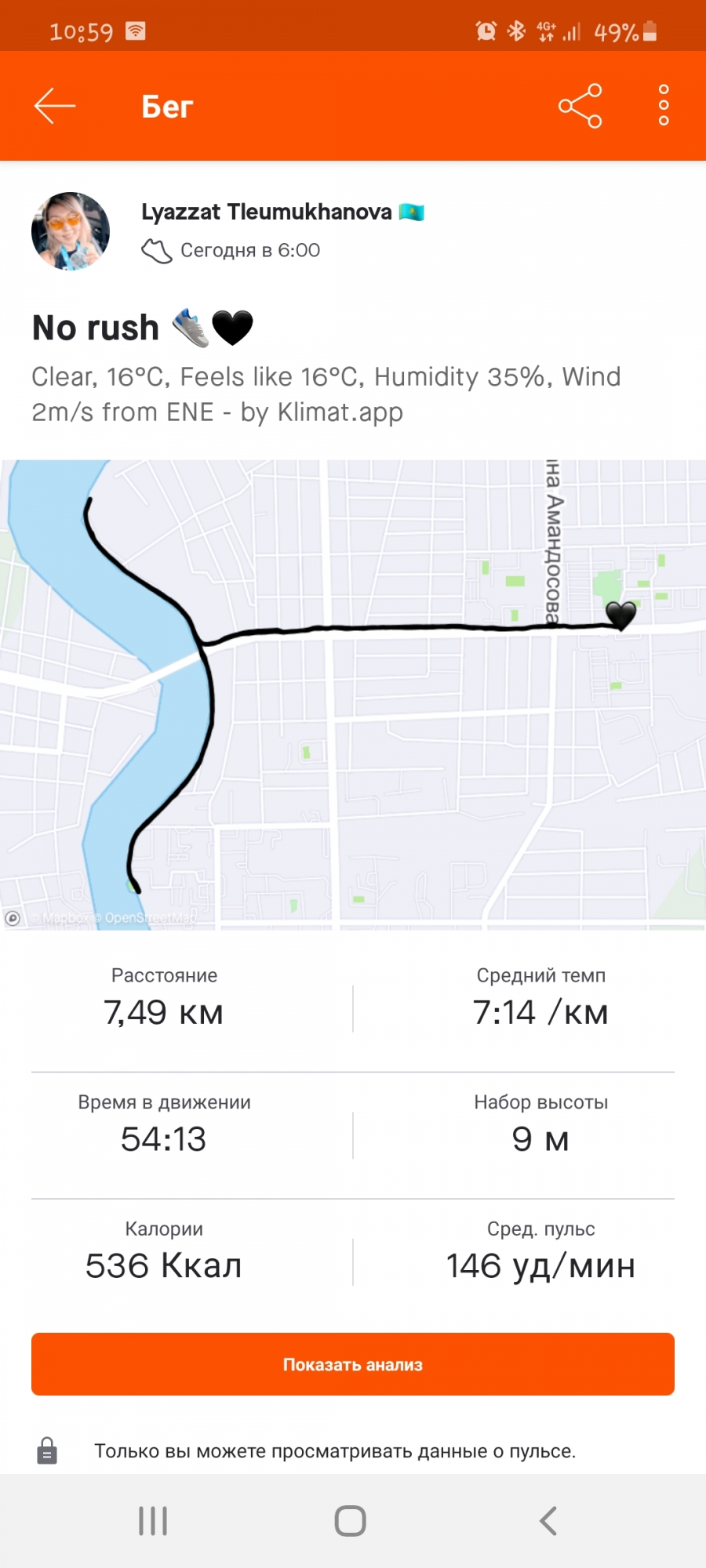Open Lyazzat Tleumukhanova's profile picture
Viewport: 706px width, 1568px height.
coord(71,231)
